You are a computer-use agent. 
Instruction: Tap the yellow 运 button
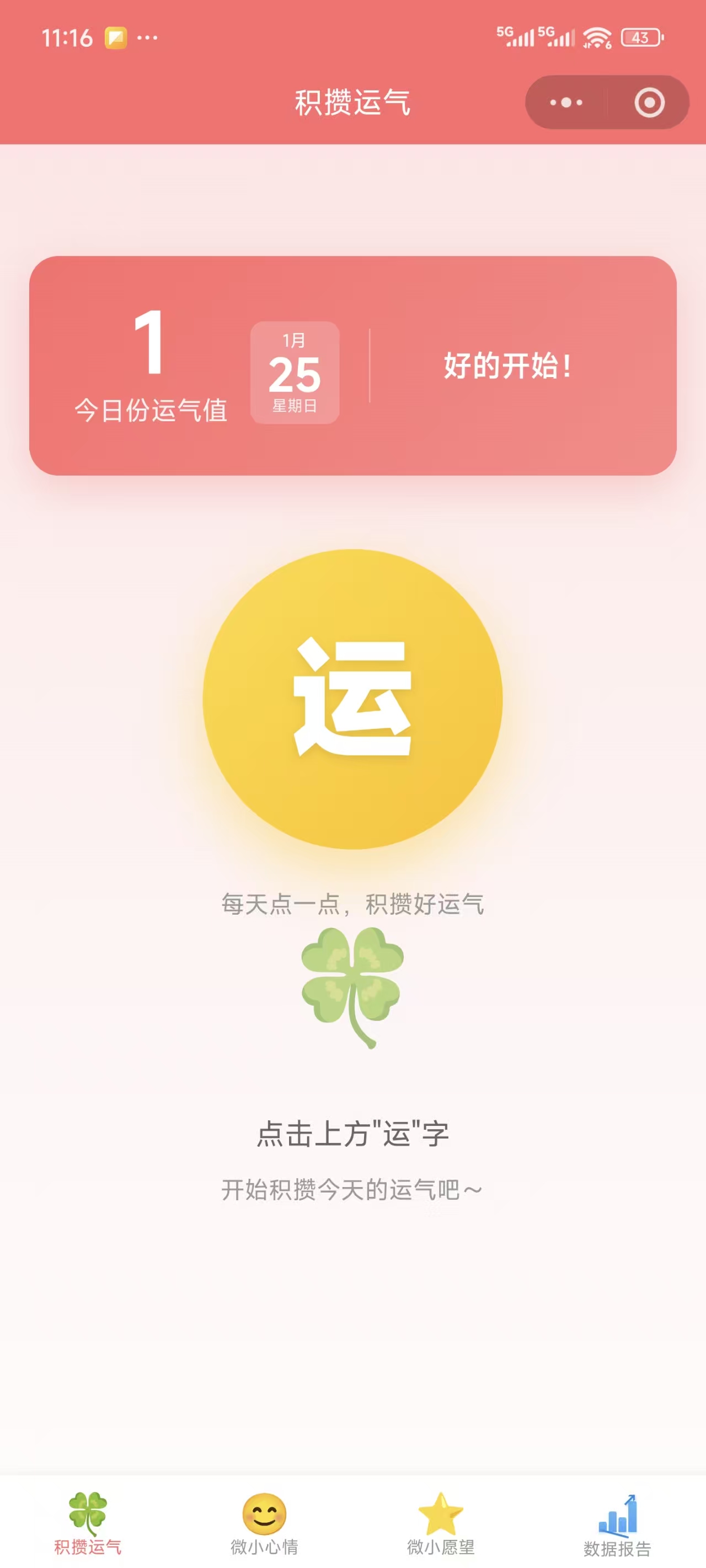[352, 699]
